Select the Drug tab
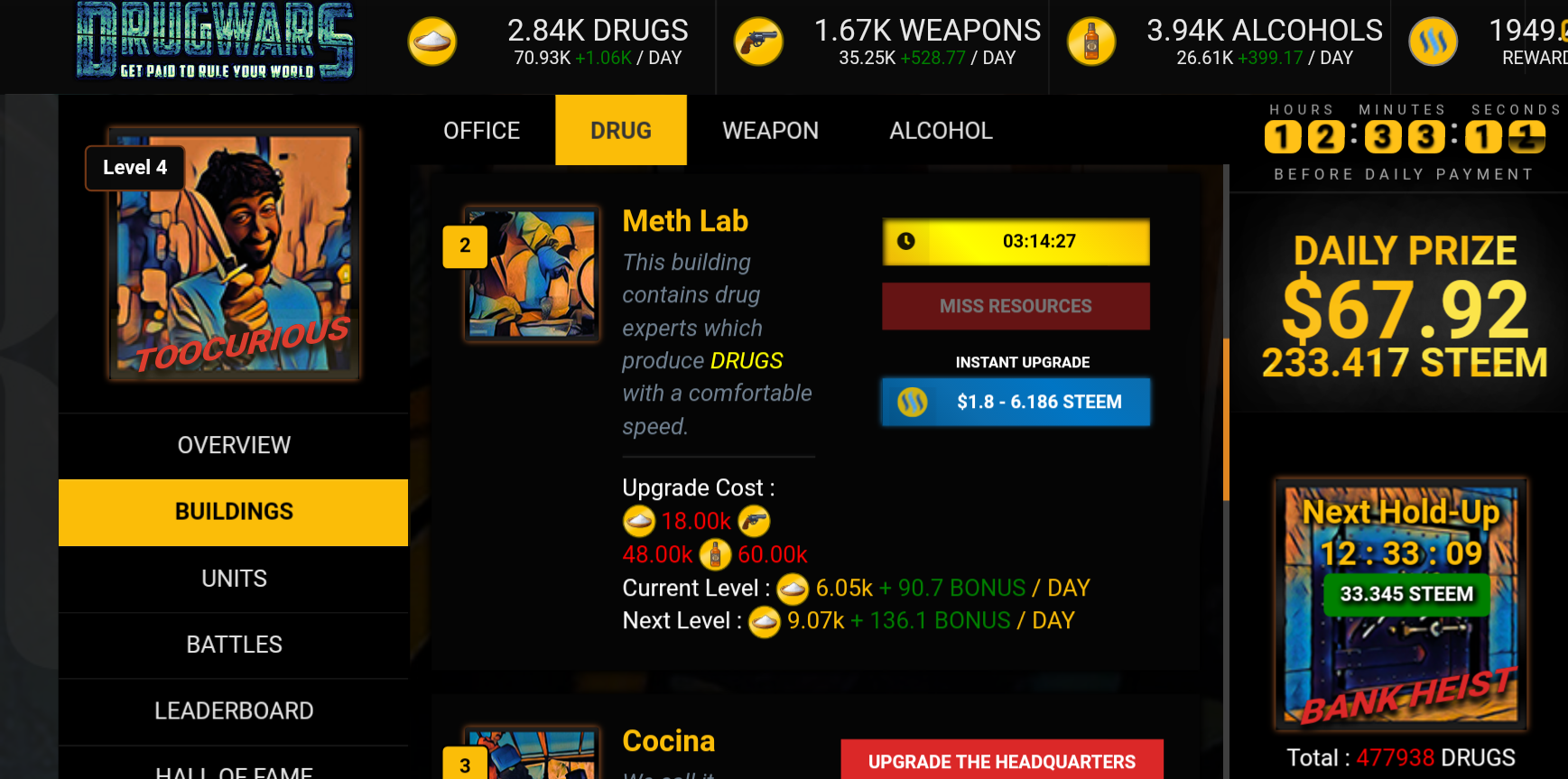The width and height of the screenshot is (1568, 779). pyautogui.click(x=620, y=131)
